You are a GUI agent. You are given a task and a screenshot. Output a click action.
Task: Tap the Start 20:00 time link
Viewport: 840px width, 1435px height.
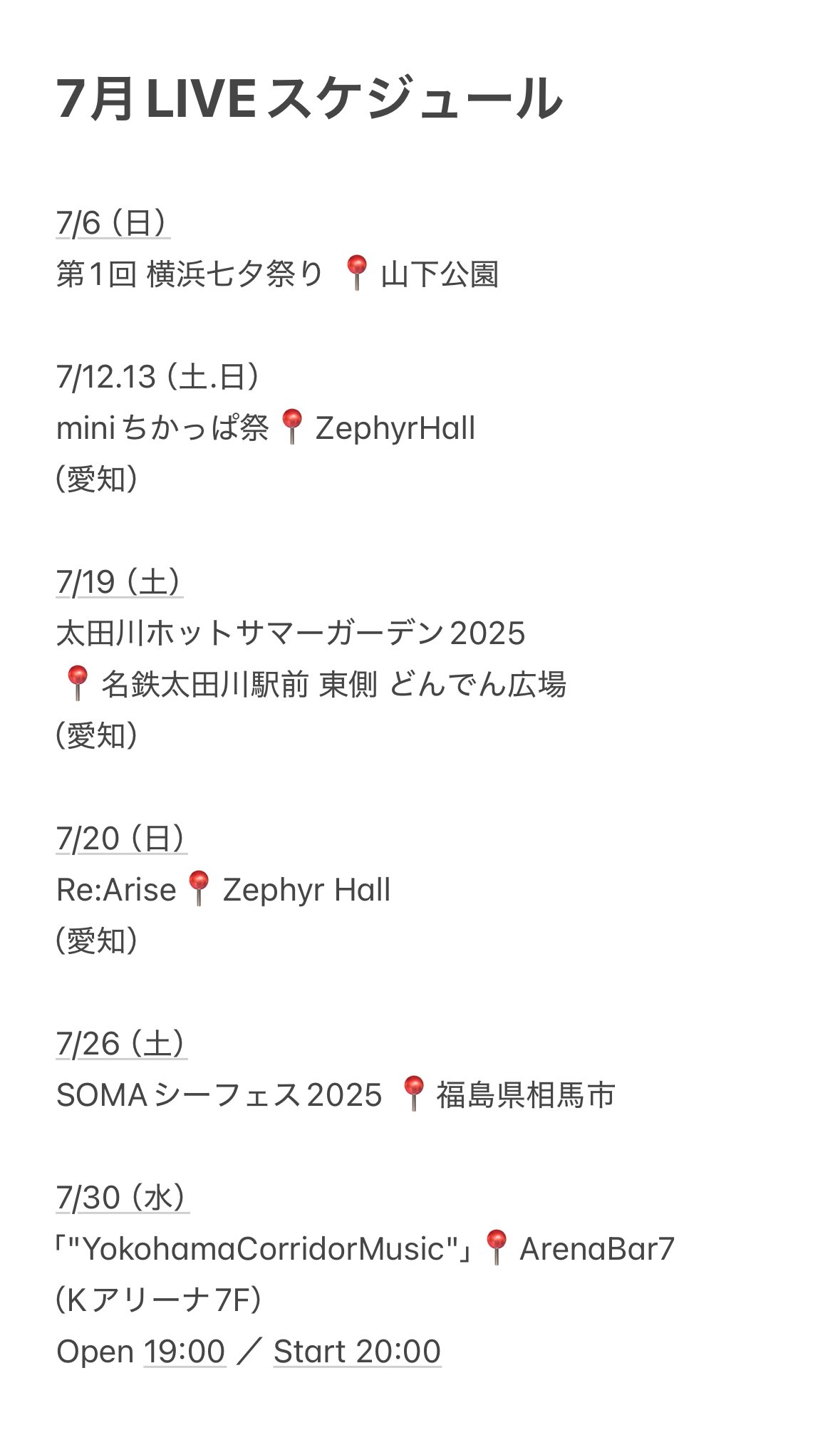[357, 1352]
